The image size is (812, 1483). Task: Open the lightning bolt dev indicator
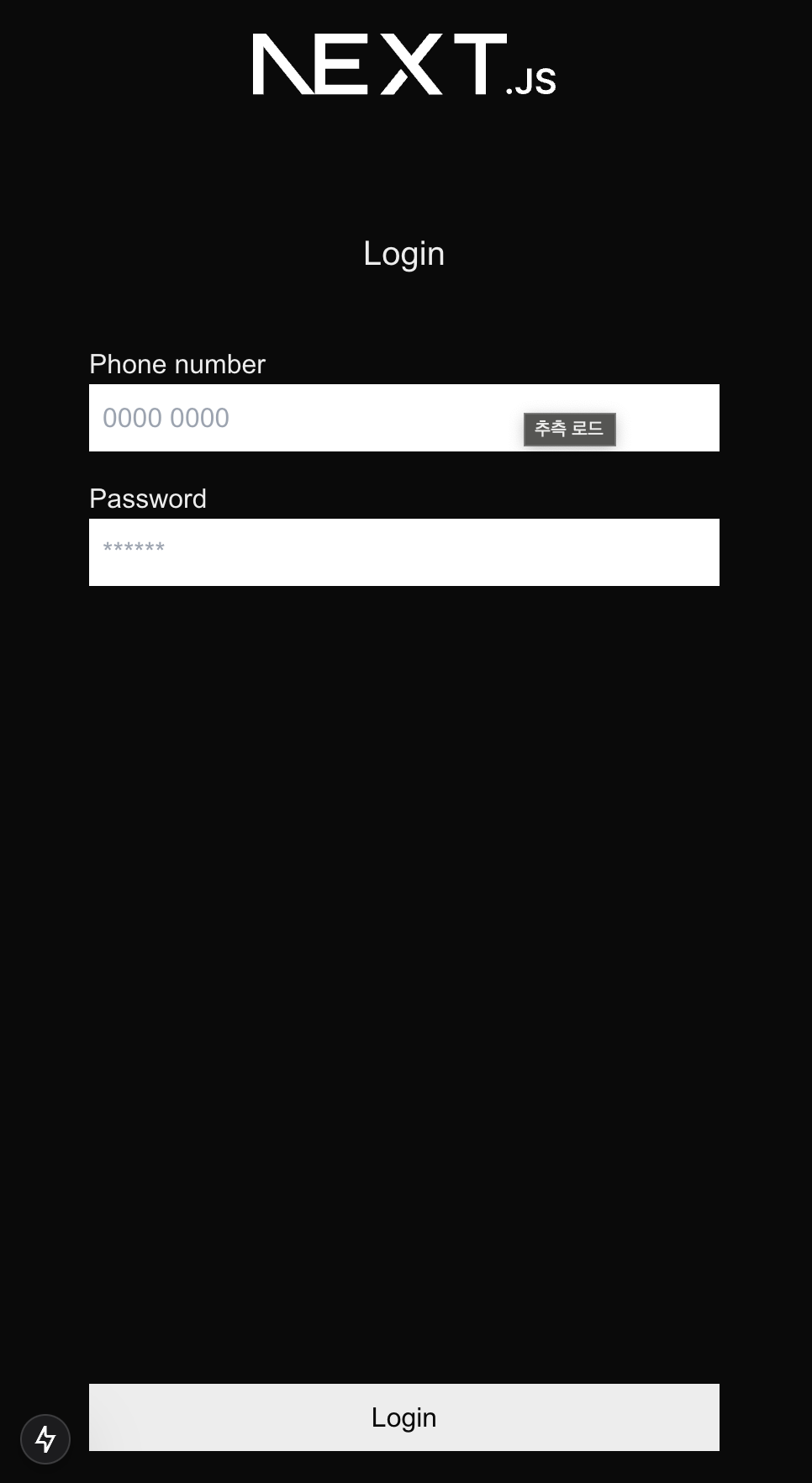click(45, 1439)
